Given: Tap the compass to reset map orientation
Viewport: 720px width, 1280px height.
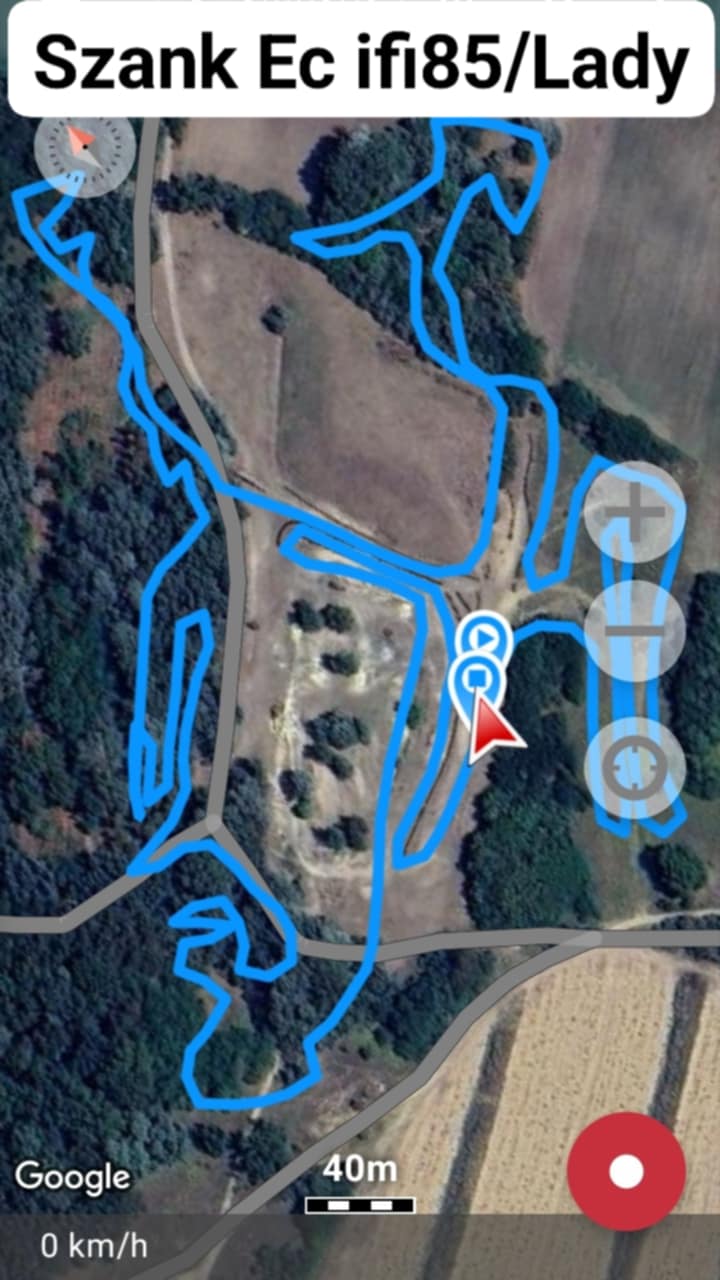Looking at the screenshot, I should 84,147.
